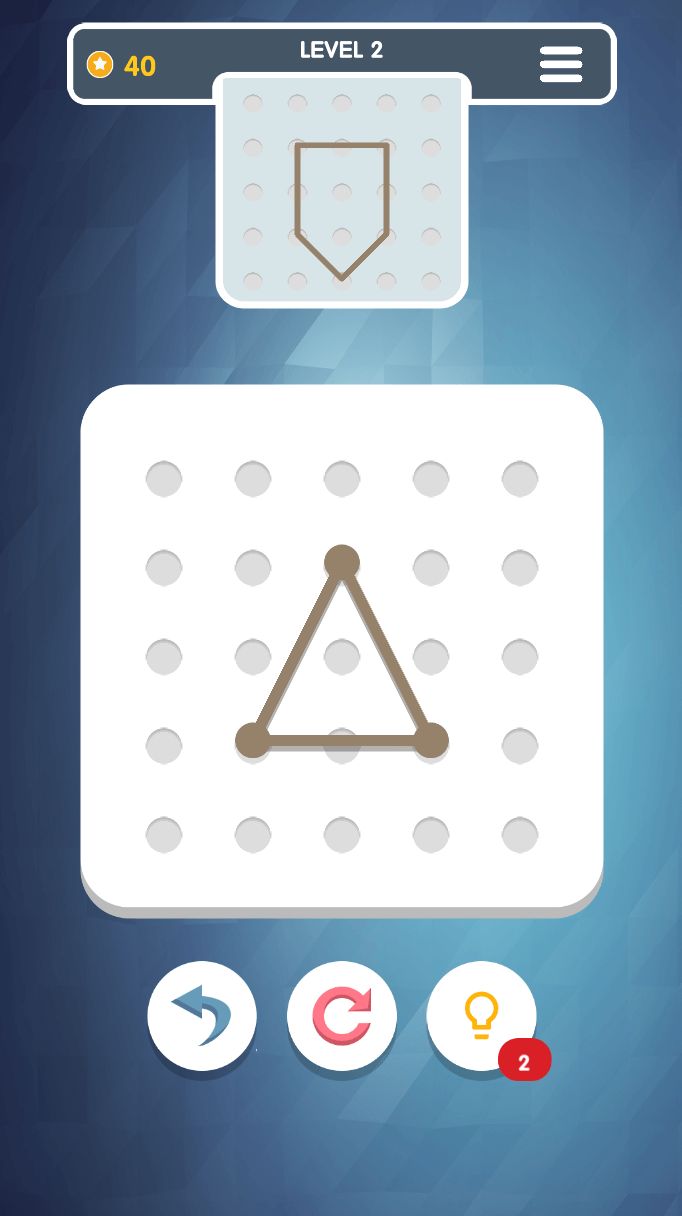This screenshot has width=682, height=1216.
Task: Undo the last move
Action: 202,1016
